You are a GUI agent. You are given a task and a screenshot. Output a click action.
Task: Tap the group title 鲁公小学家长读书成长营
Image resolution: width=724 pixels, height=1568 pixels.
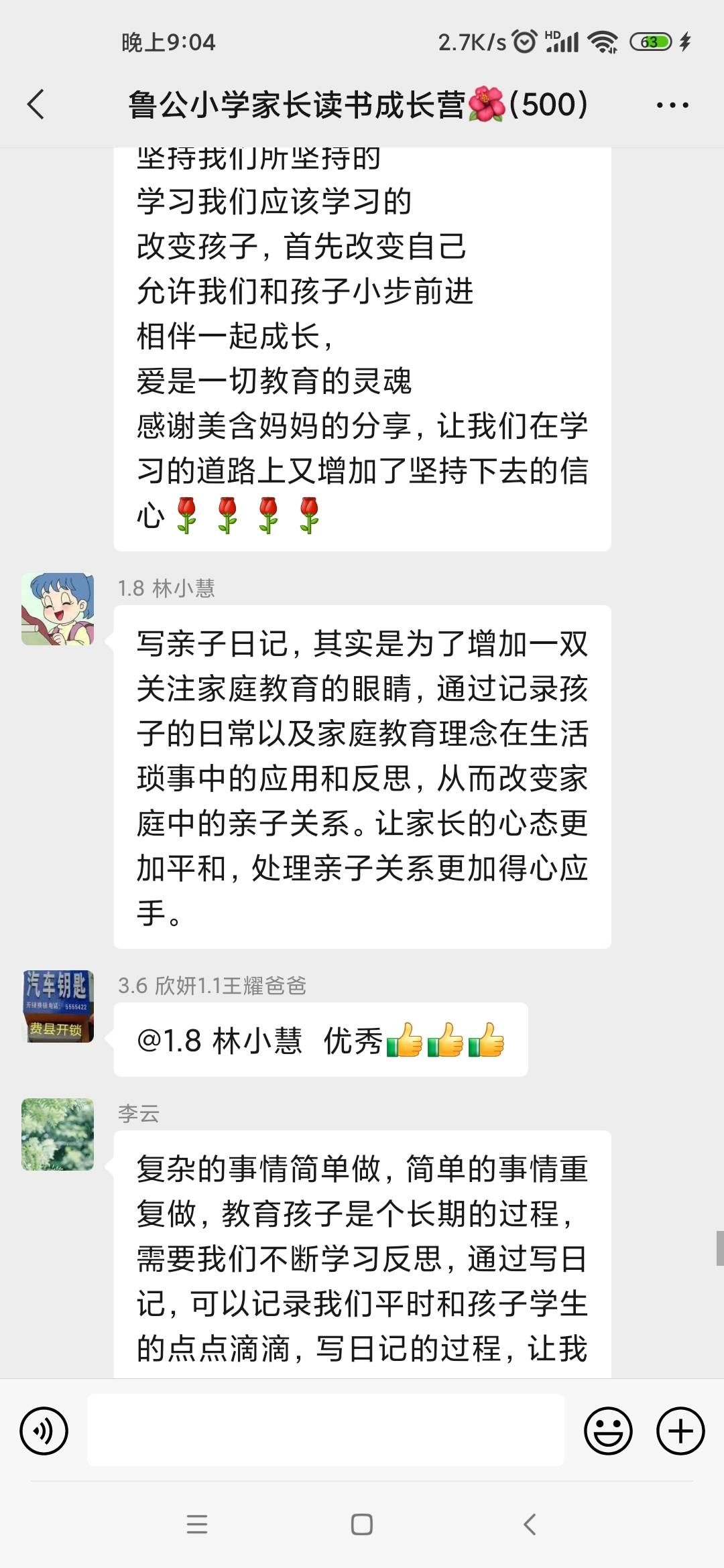(x=355, y=105)
